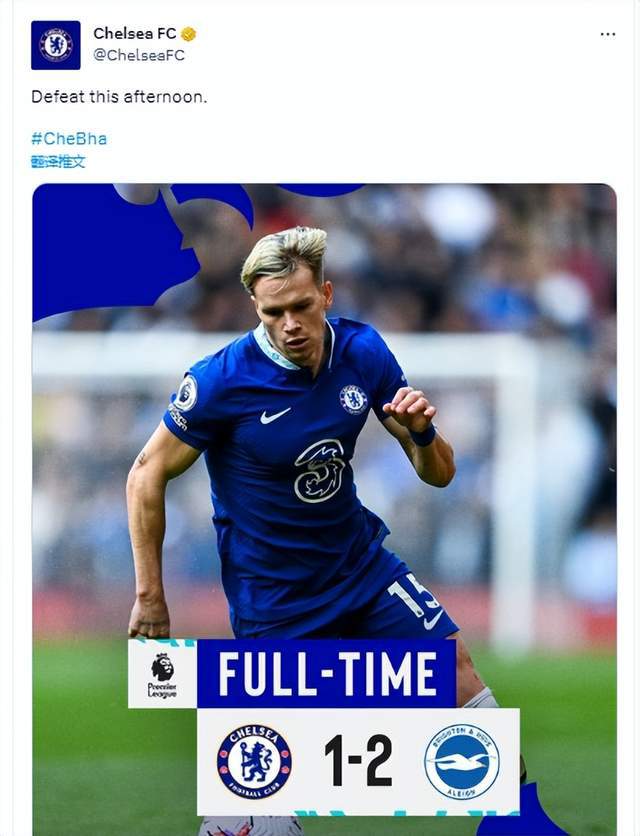Translate this tweet
The height and width of the screenshot is (836, 640).
(x=58, y=161)
